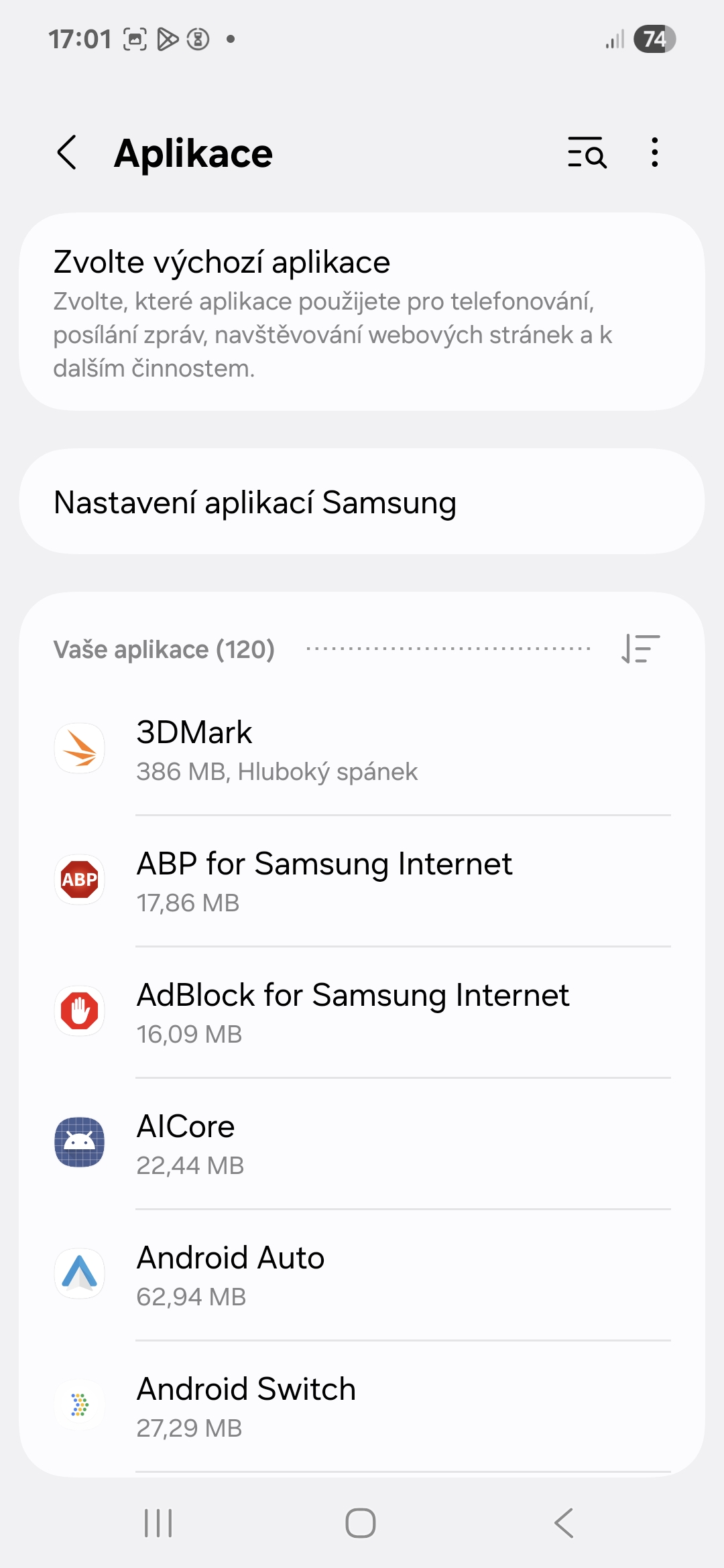Viewport: 724px width, 1568px height.
Task: Select AdBlock for Samsung Internet
Action: (x=362, y=1012)
